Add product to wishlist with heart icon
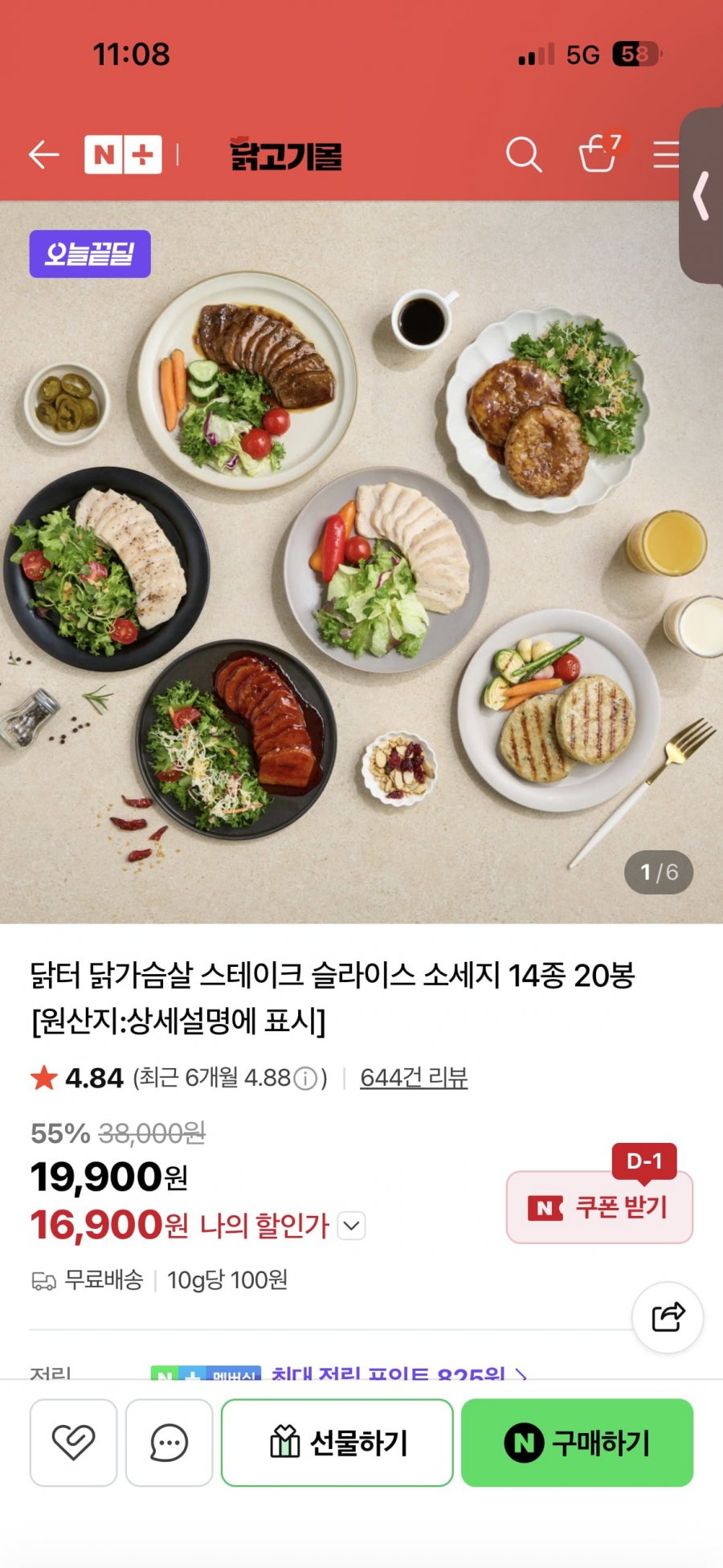 73,1443
